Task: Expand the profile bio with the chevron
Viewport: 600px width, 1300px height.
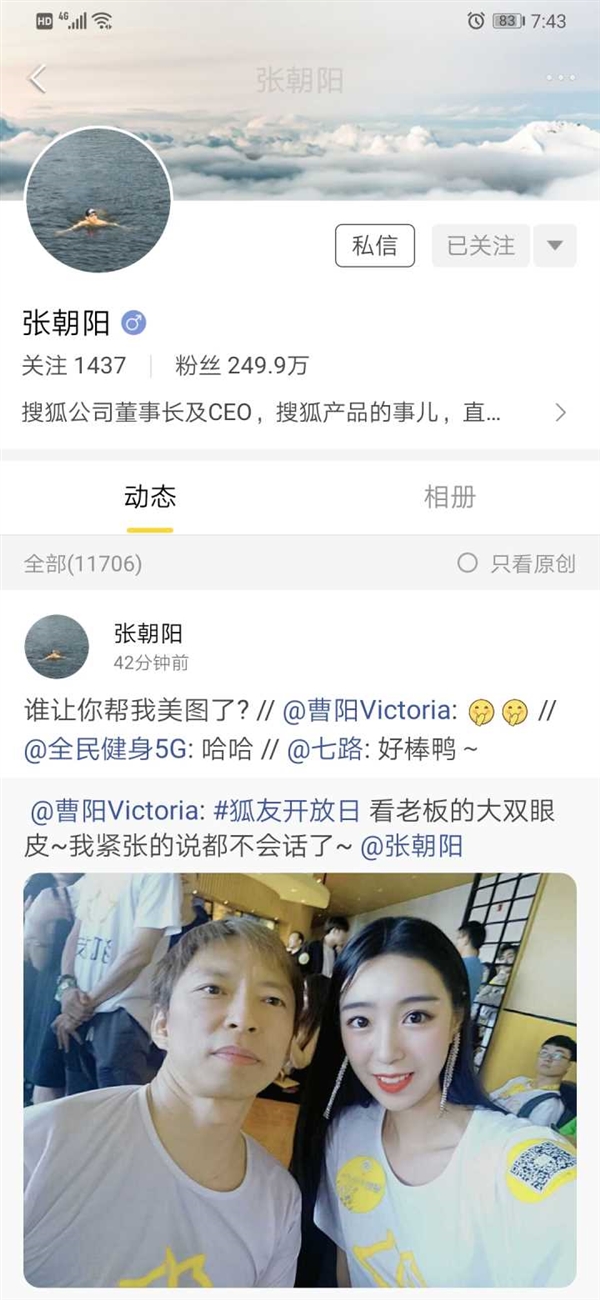Action: click(x=561, y=412)
